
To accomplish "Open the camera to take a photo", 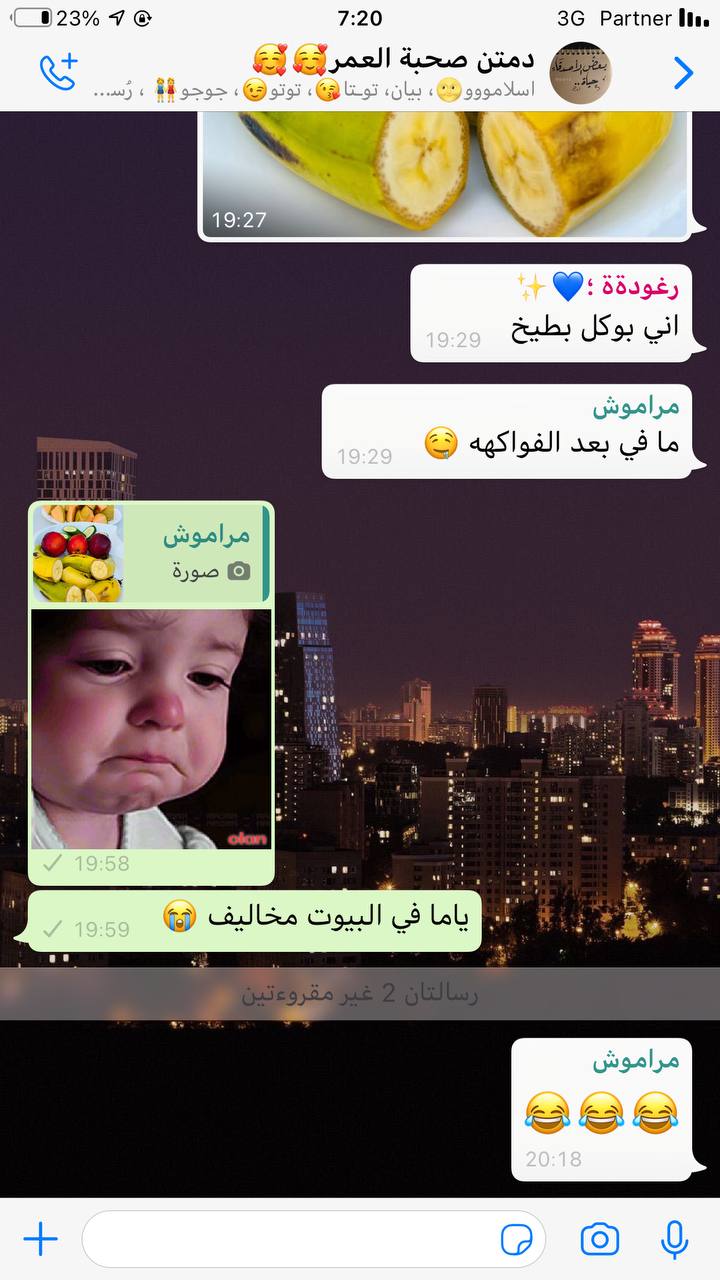I will (x=599, y=1239).
